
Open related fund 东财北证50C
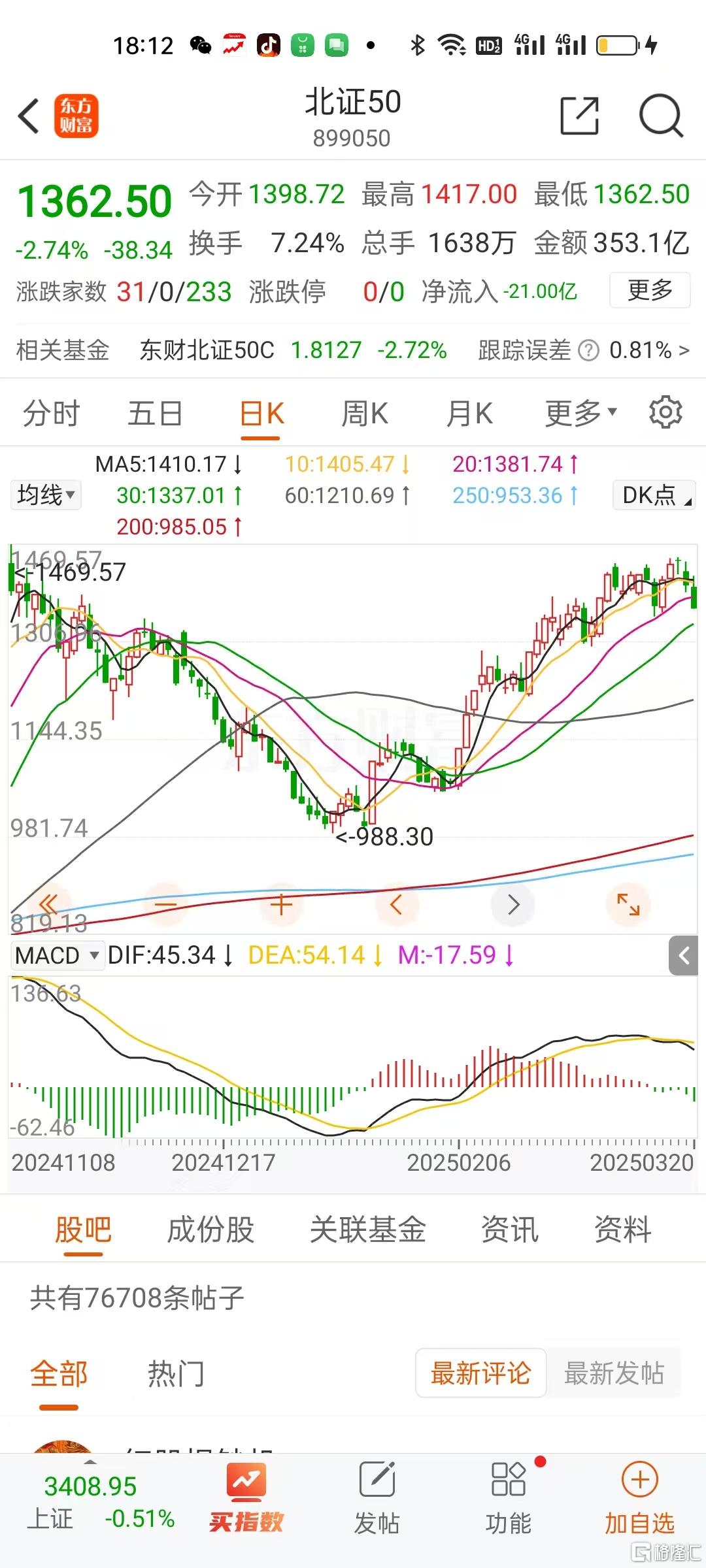207,350
